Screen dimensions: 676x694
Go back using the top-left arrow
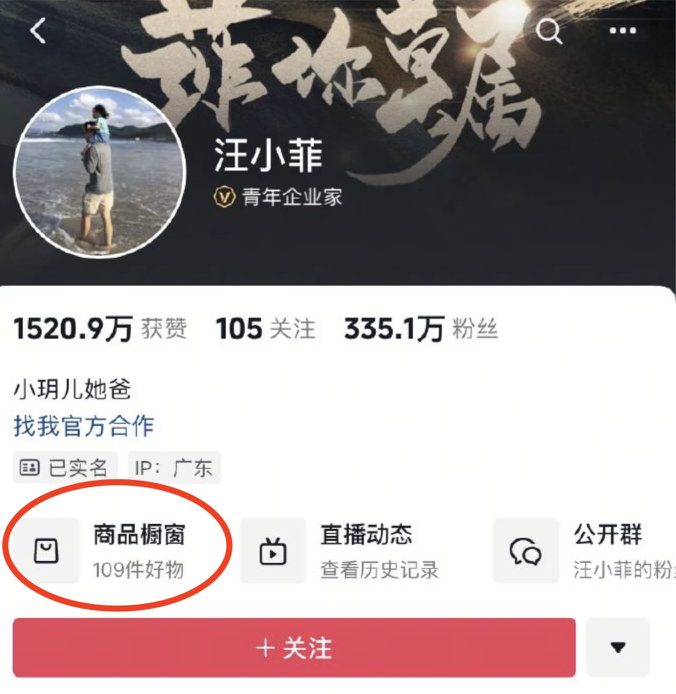tap(39, 32)
